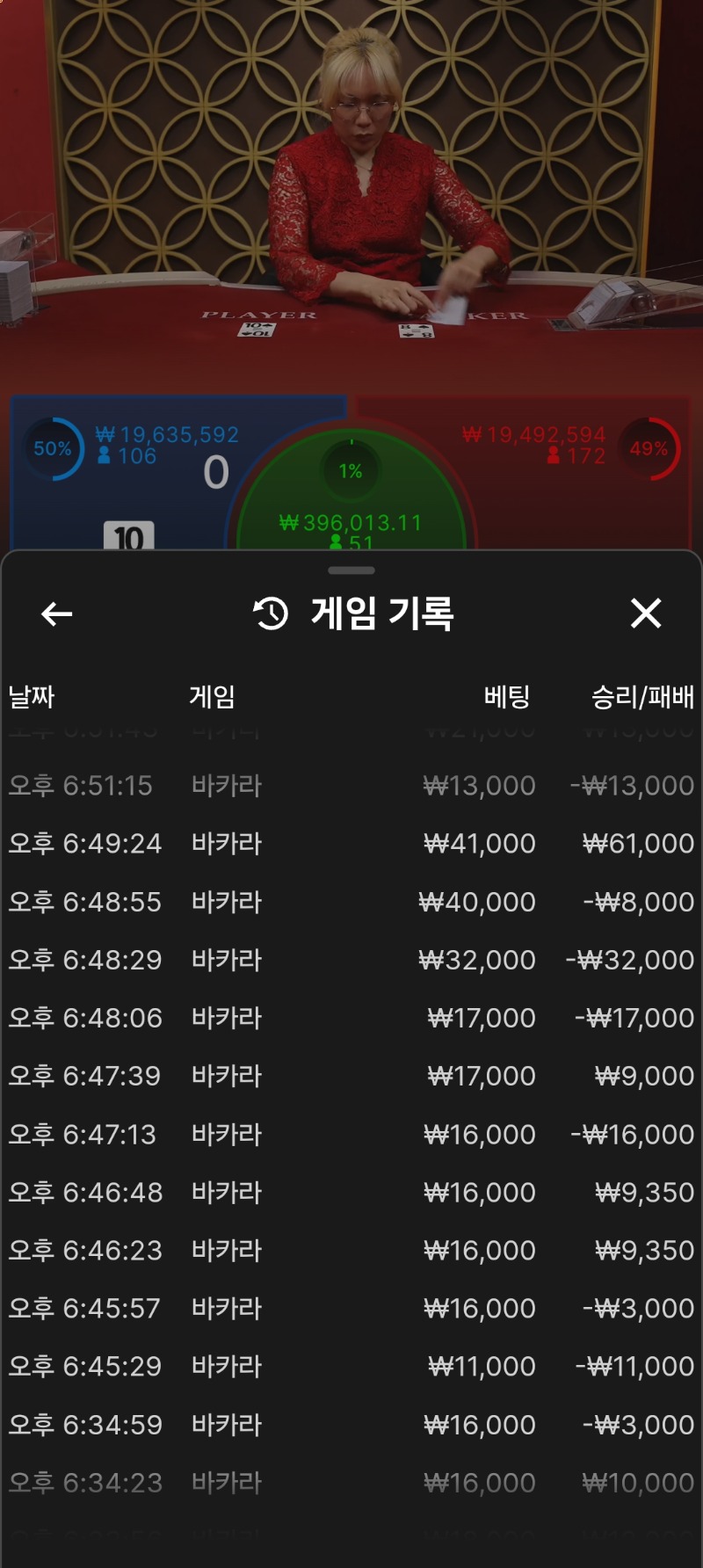Tap the sheet drag handle
The height and width of the screenshot is (1568, 703).
tap(351, 570)
